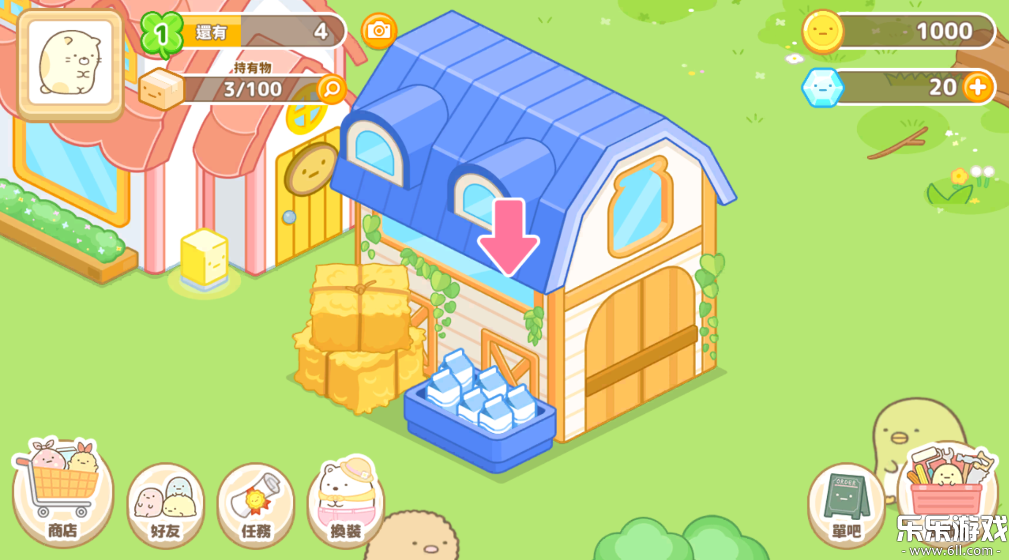
Task: Tap the orange camera icon
Action: (378, 31)
